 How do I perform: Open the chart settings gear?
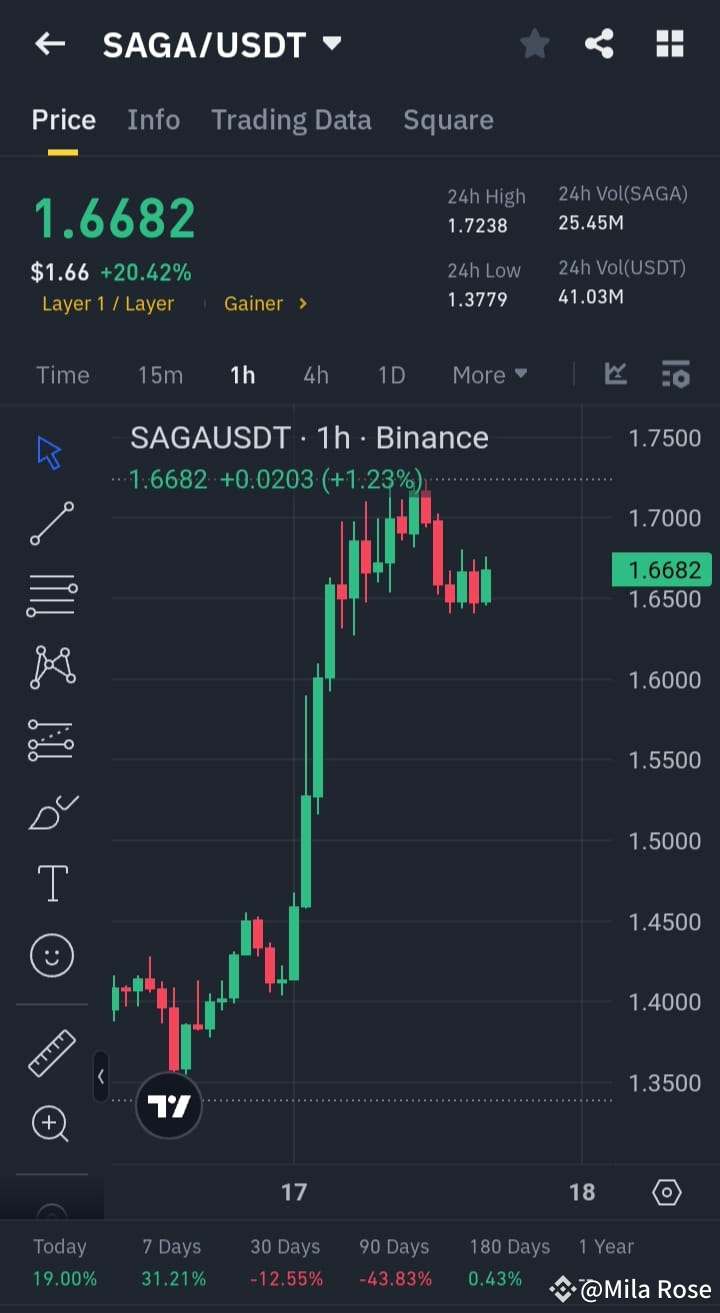[x=668, y=1192]
